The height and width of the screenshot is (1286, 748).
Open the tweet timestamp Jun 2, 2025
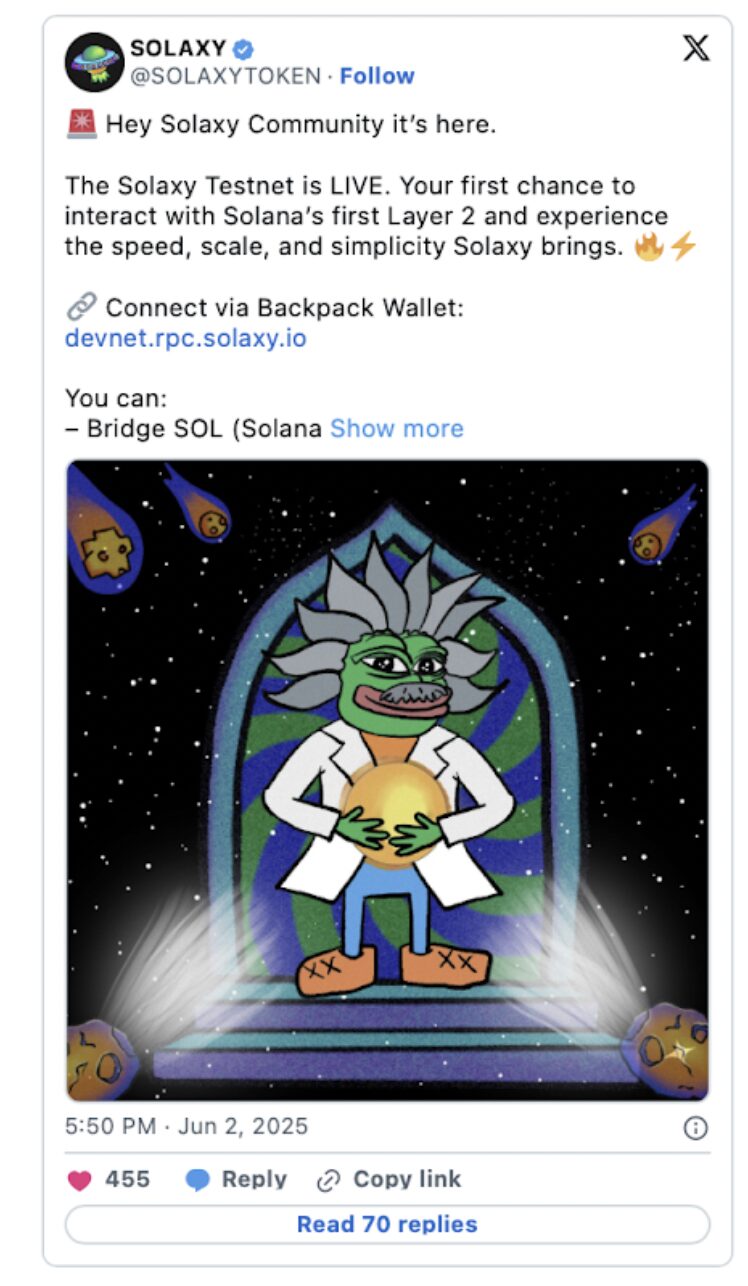pyautogui.click(x=187, y=1126)
